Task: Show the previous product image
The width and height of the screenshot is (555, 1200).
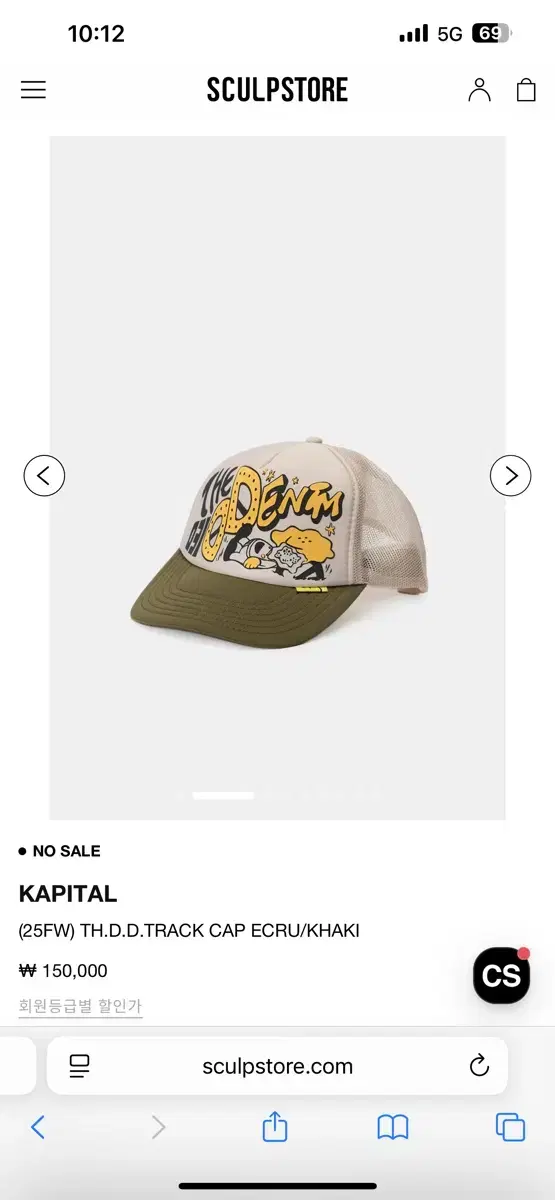Action: tap(44, 476)
